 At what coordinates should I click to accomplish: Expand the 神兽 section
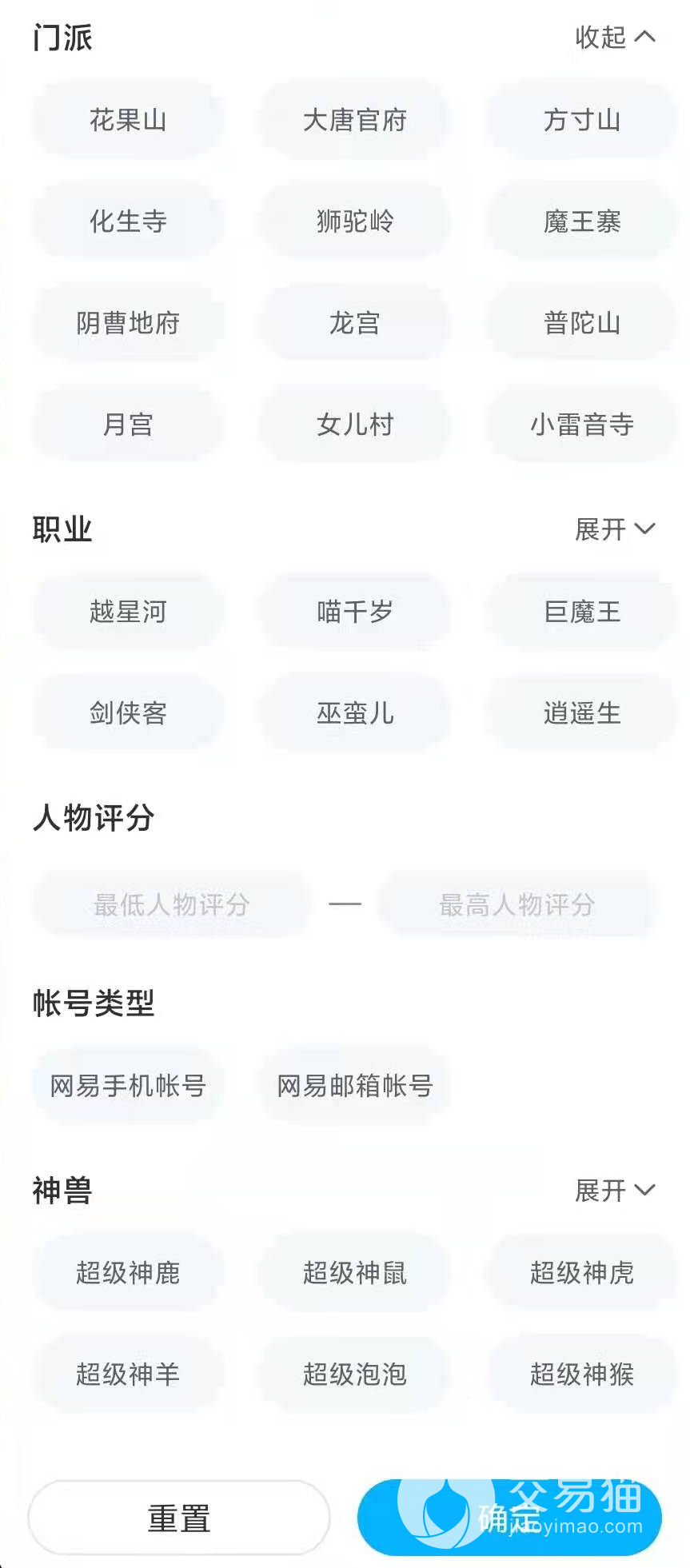click(x=614, y=1191)
